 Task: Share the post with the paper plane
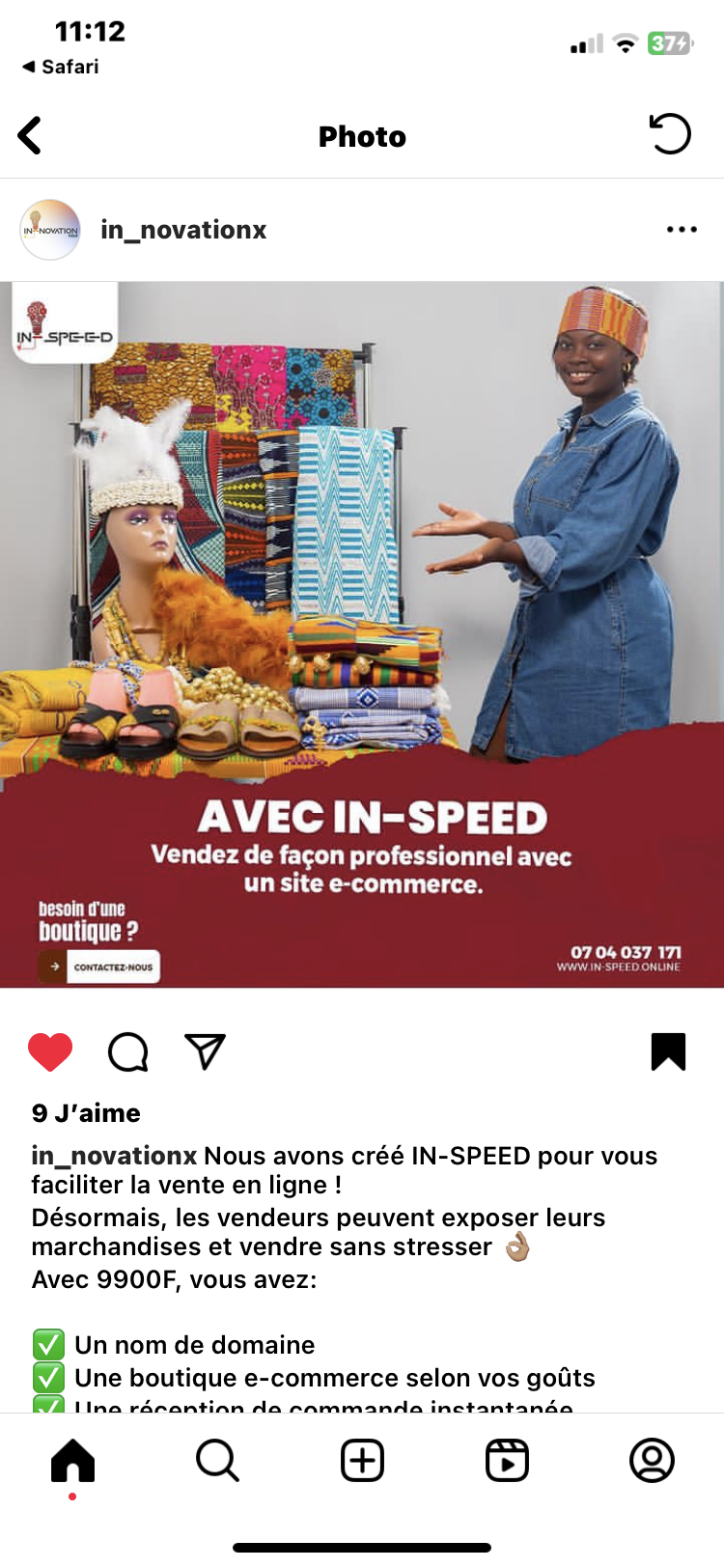click(205, 1051)
